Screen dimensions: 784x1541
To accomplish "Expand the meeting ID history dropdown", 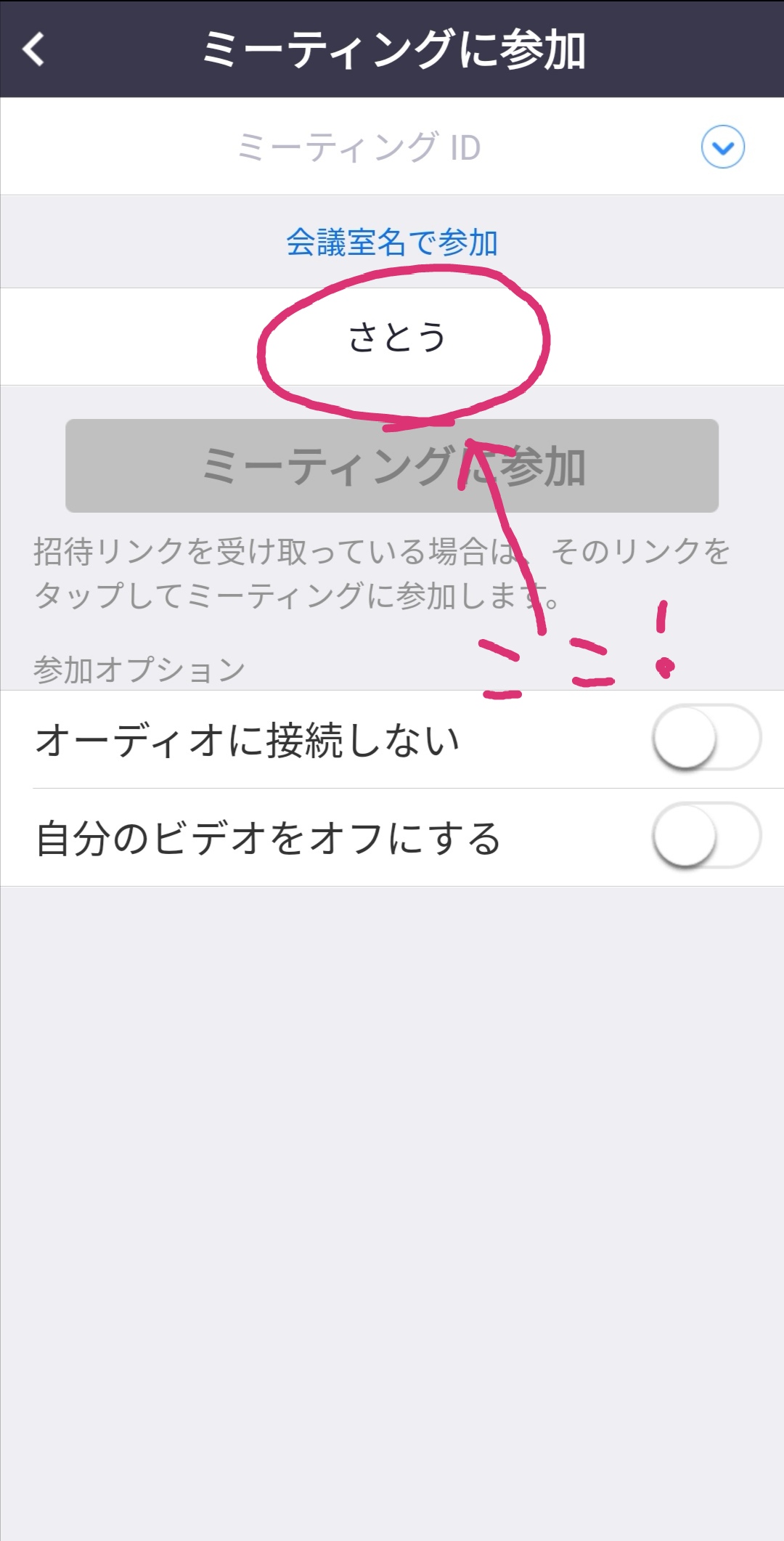I will [x=722, y=147].
